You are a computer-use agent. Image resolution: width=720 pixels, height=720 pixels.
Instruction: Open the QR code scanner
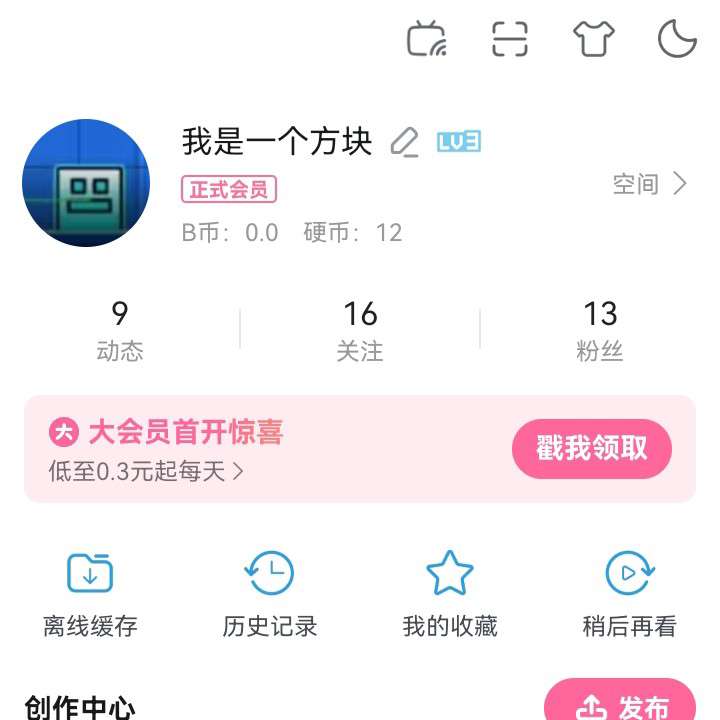(509, 40)
